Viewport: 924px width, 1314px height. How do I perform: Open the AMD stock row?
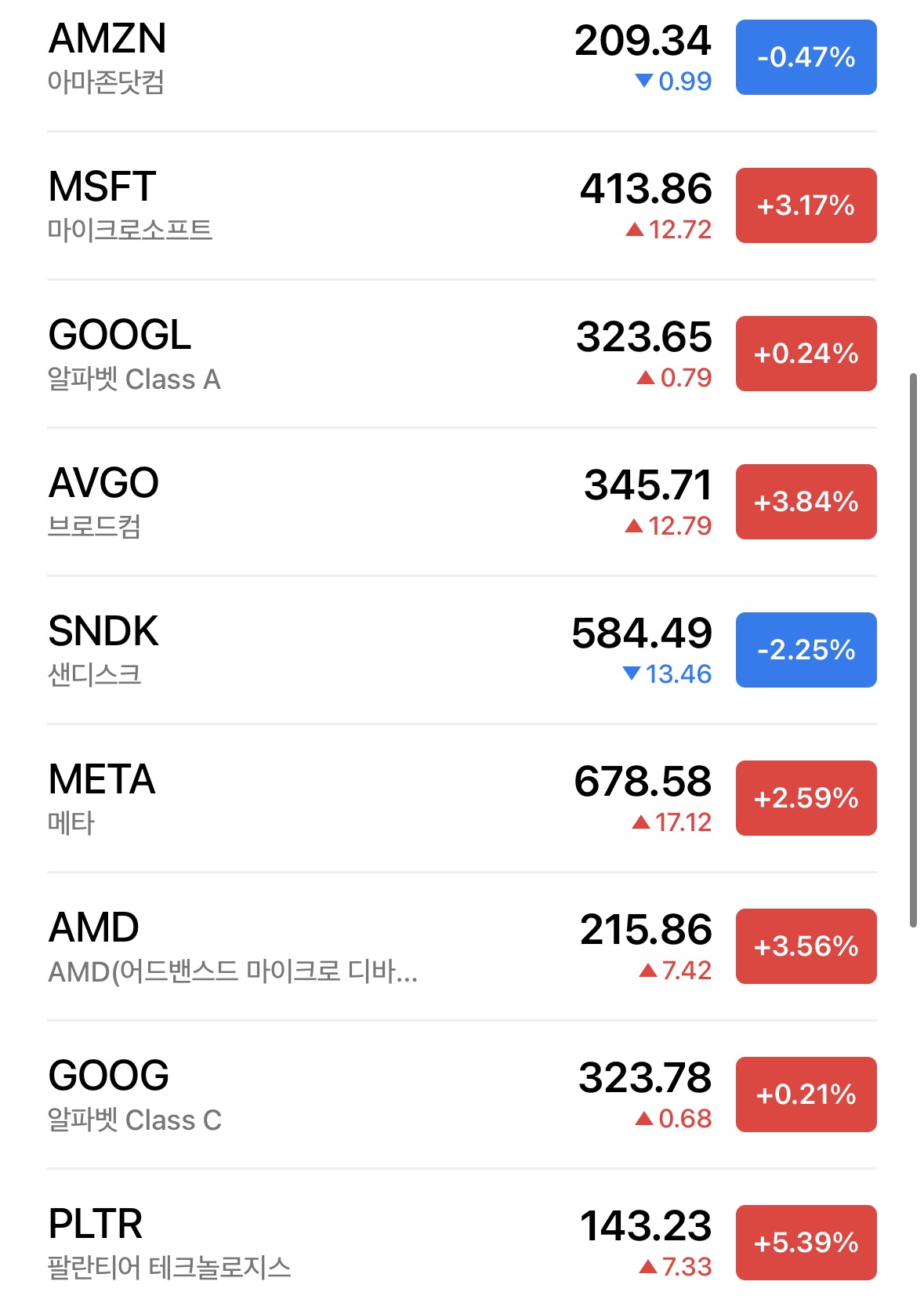tap(313, 947)
